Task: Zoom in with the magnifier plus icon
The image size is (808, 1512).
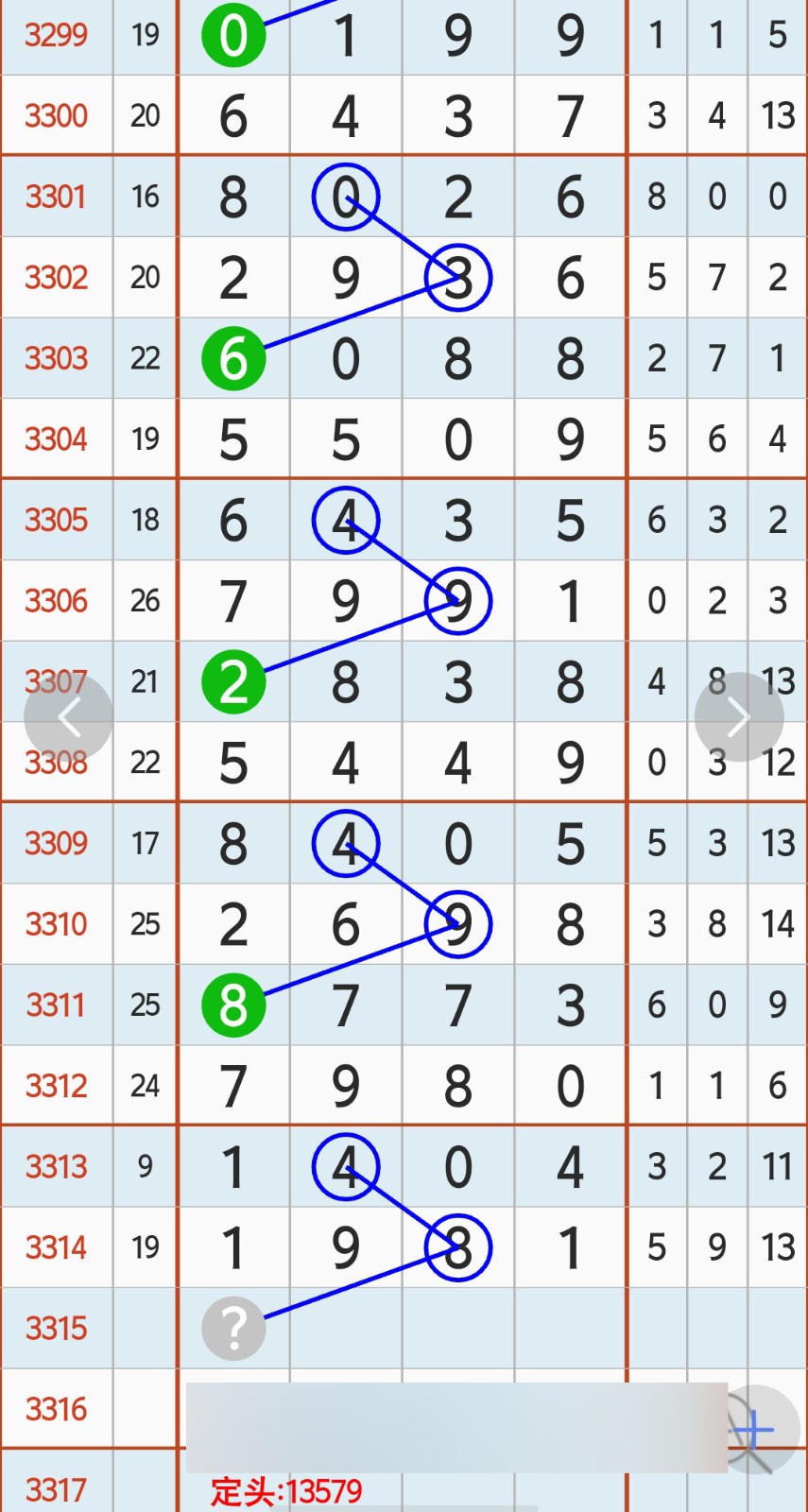Action: [x=756, y=1429]
